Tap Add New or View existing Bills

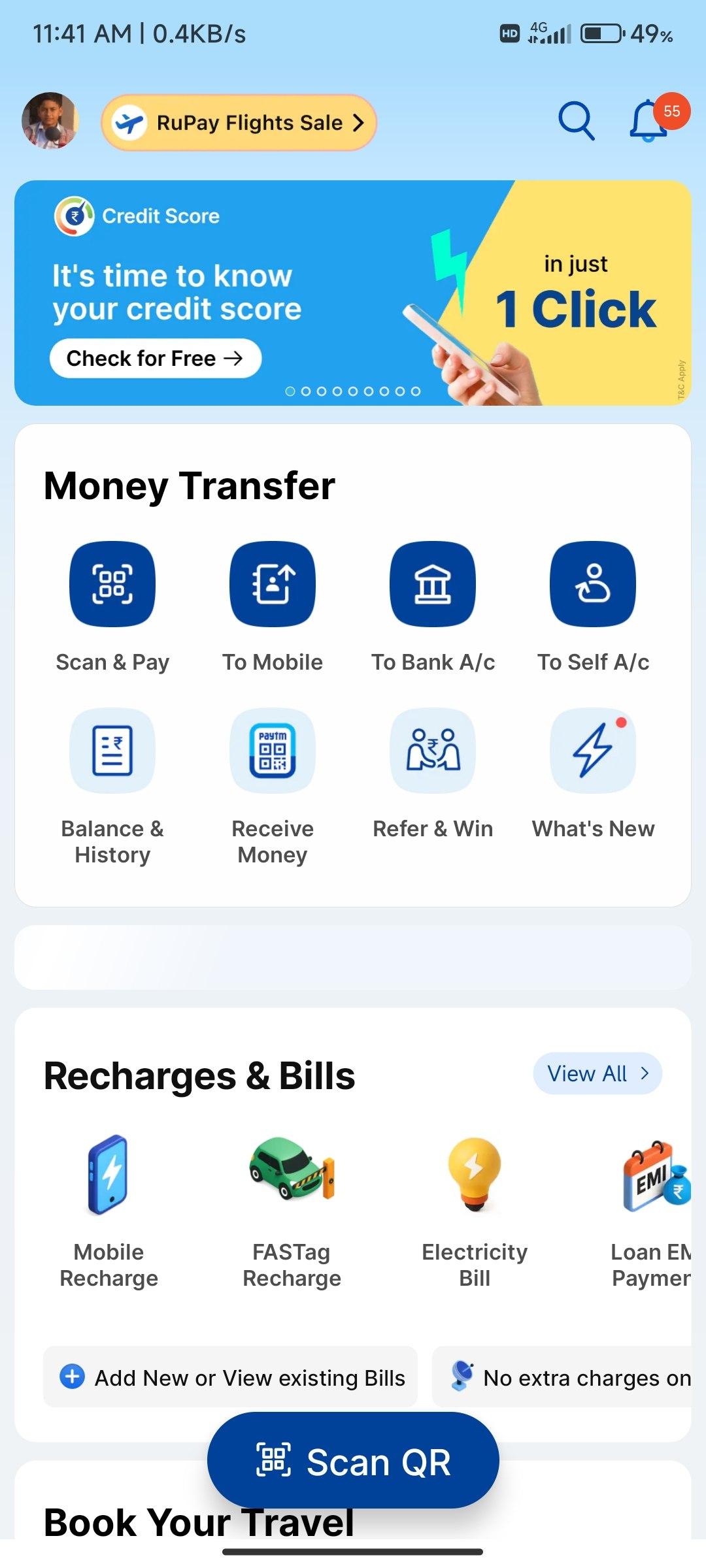click(230, 1377)
